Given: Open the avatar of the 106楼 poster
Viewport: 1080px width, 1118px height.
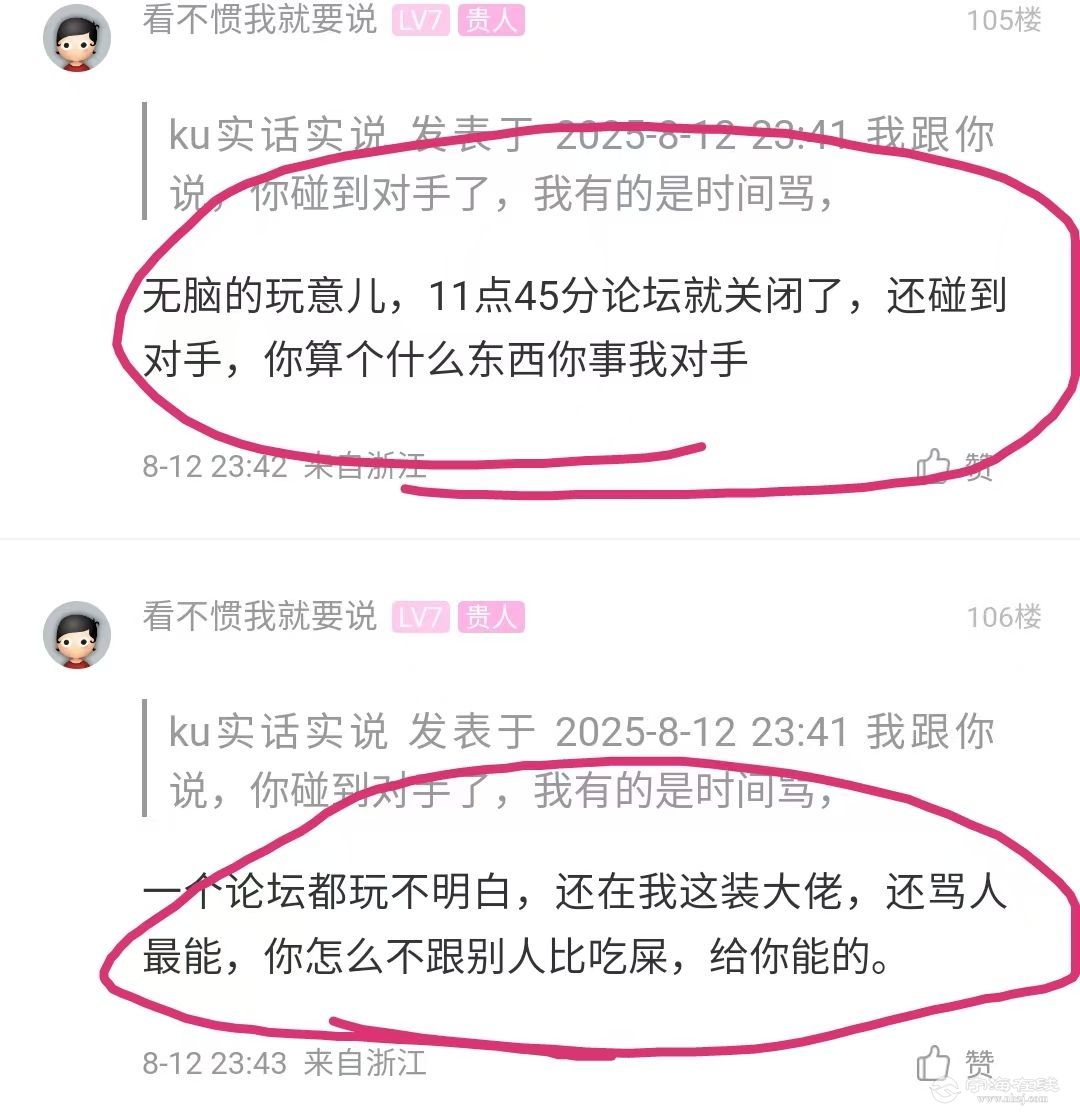Looking at the screenshot, I should click(x=77, y=634).
